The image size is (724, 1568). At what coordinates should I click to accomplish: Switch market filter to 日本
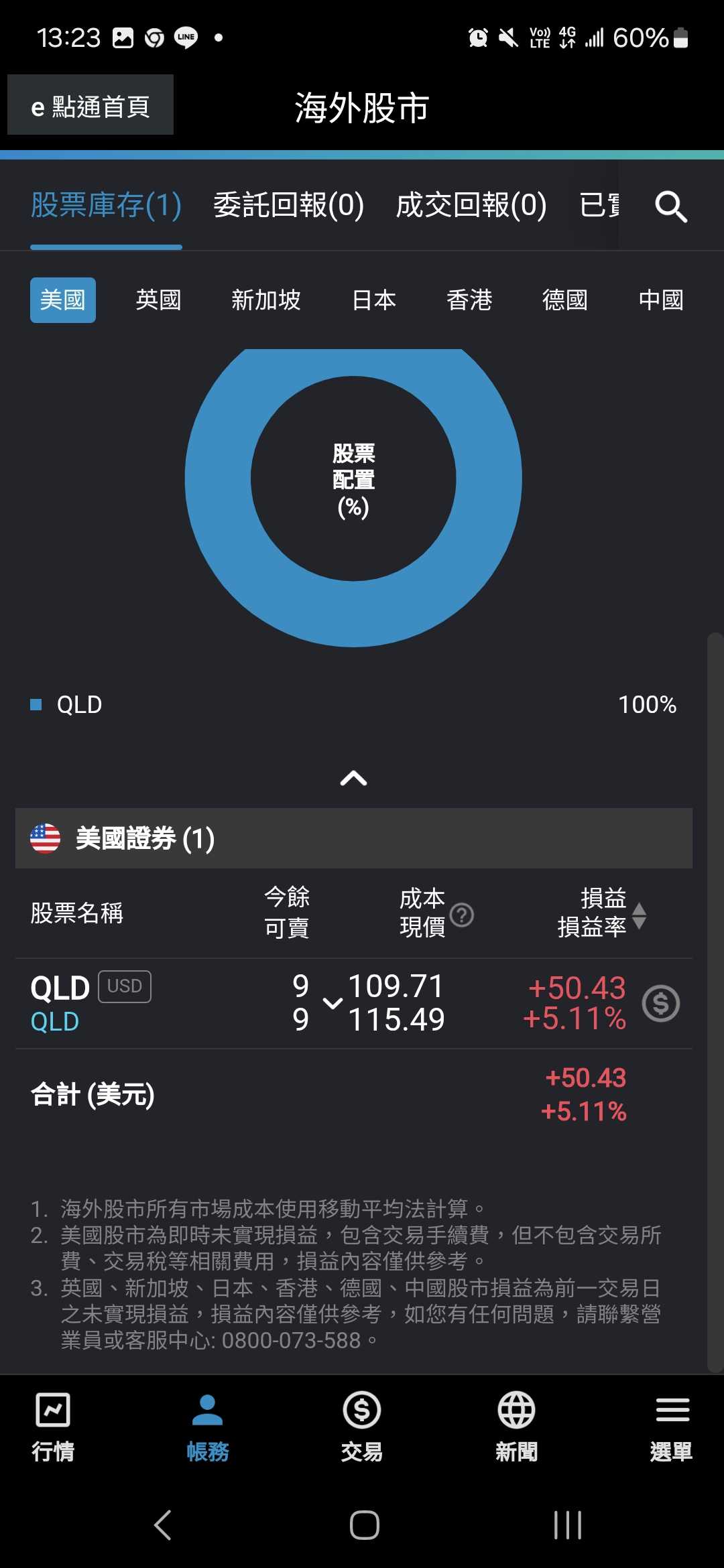coord(373,300)
